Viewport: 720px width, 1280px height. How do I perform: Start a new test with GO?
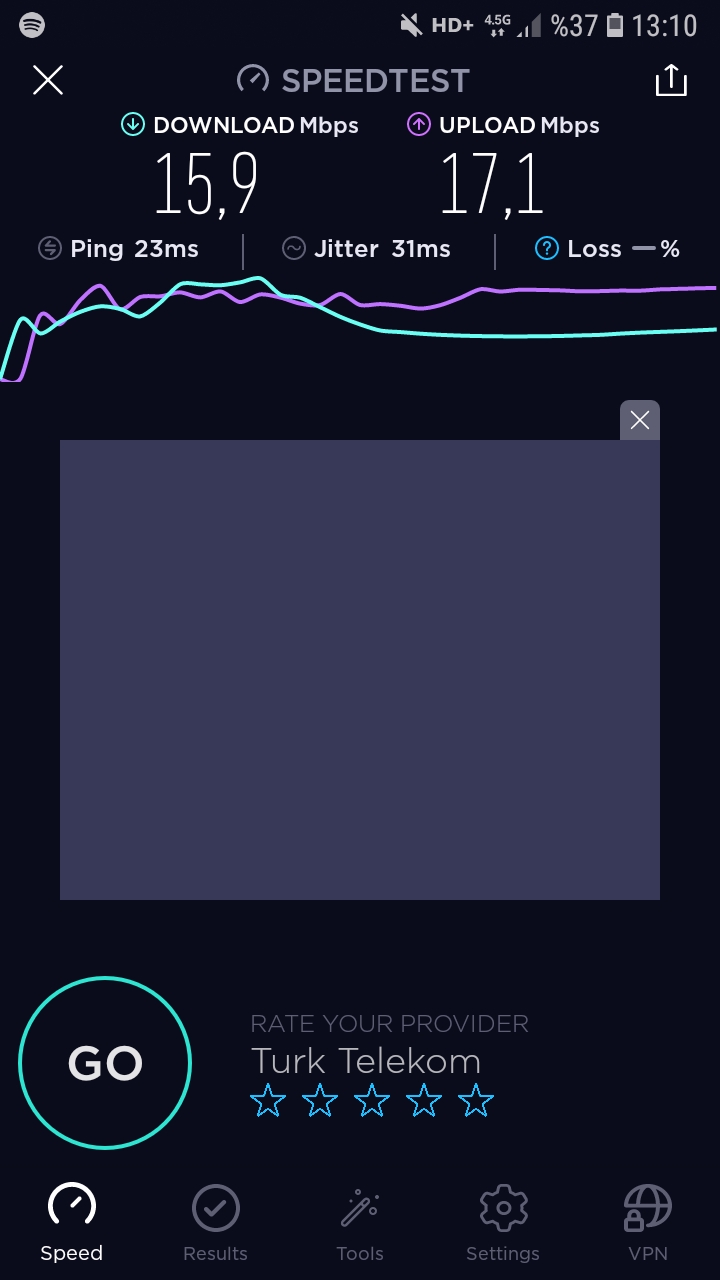[x=105, y=1063]
